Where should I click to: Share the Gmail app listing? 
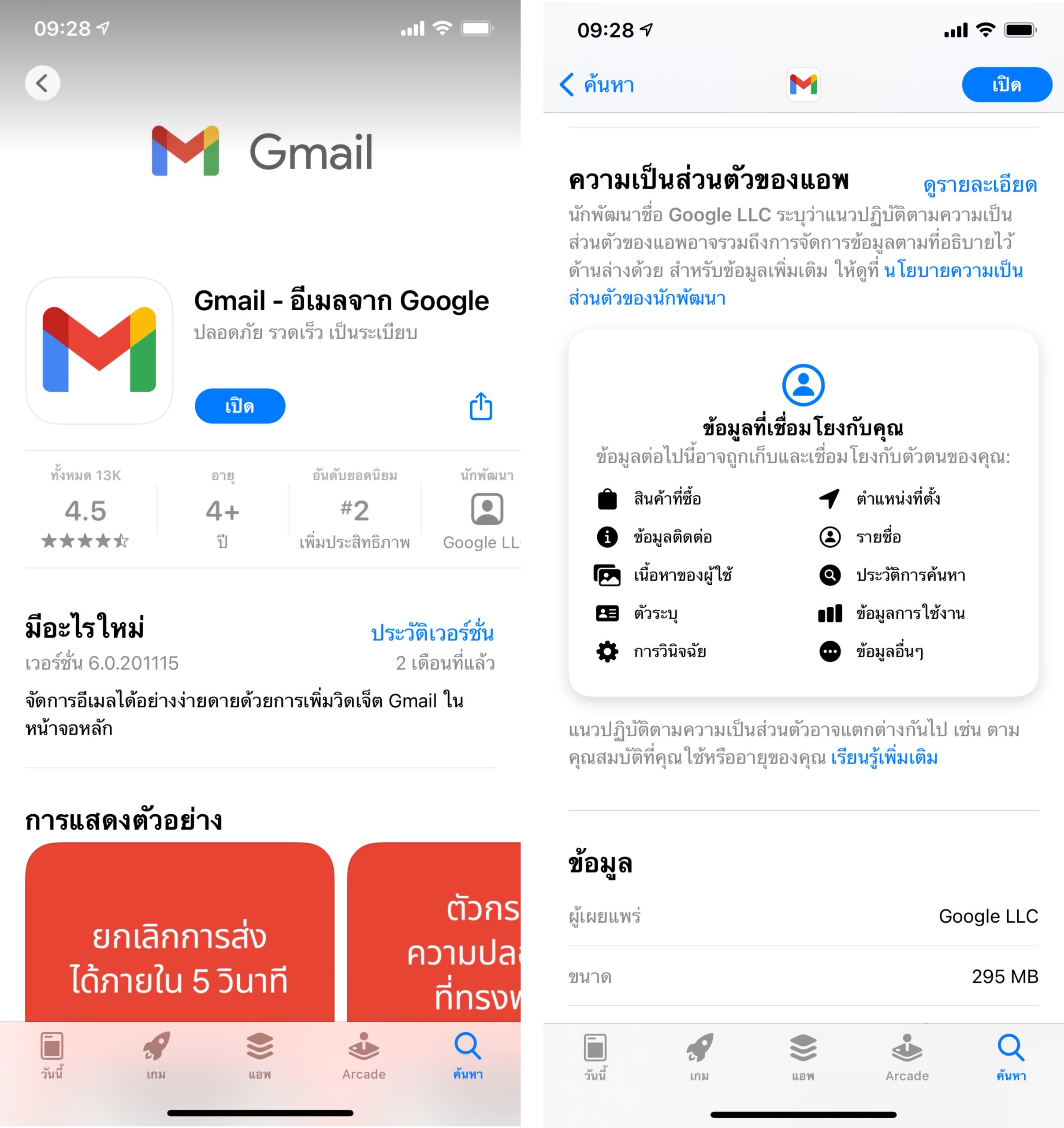480,406
